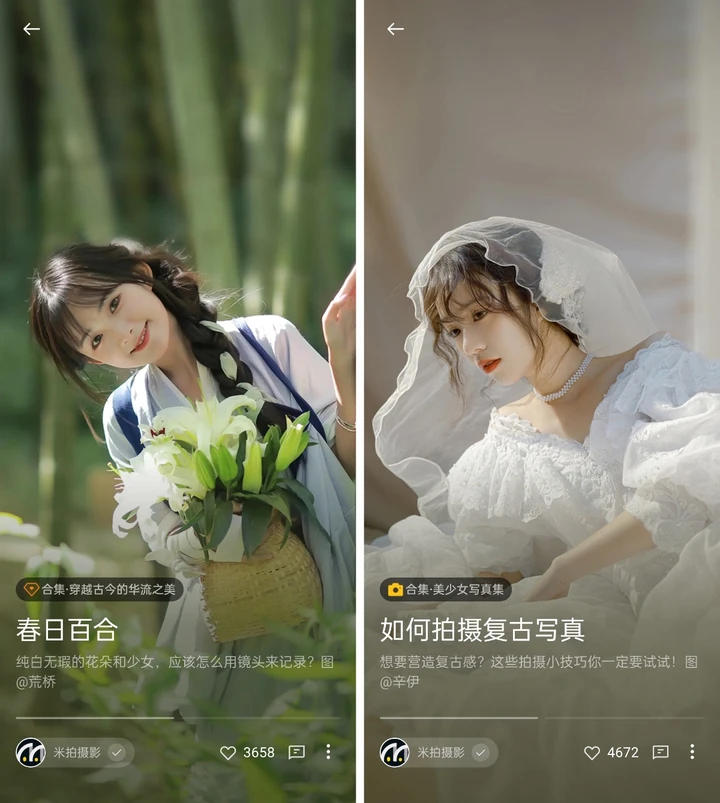Go back from the 如何拍摄复古写真 post
This screenshot has width=720, height=803.
[395, 29]
